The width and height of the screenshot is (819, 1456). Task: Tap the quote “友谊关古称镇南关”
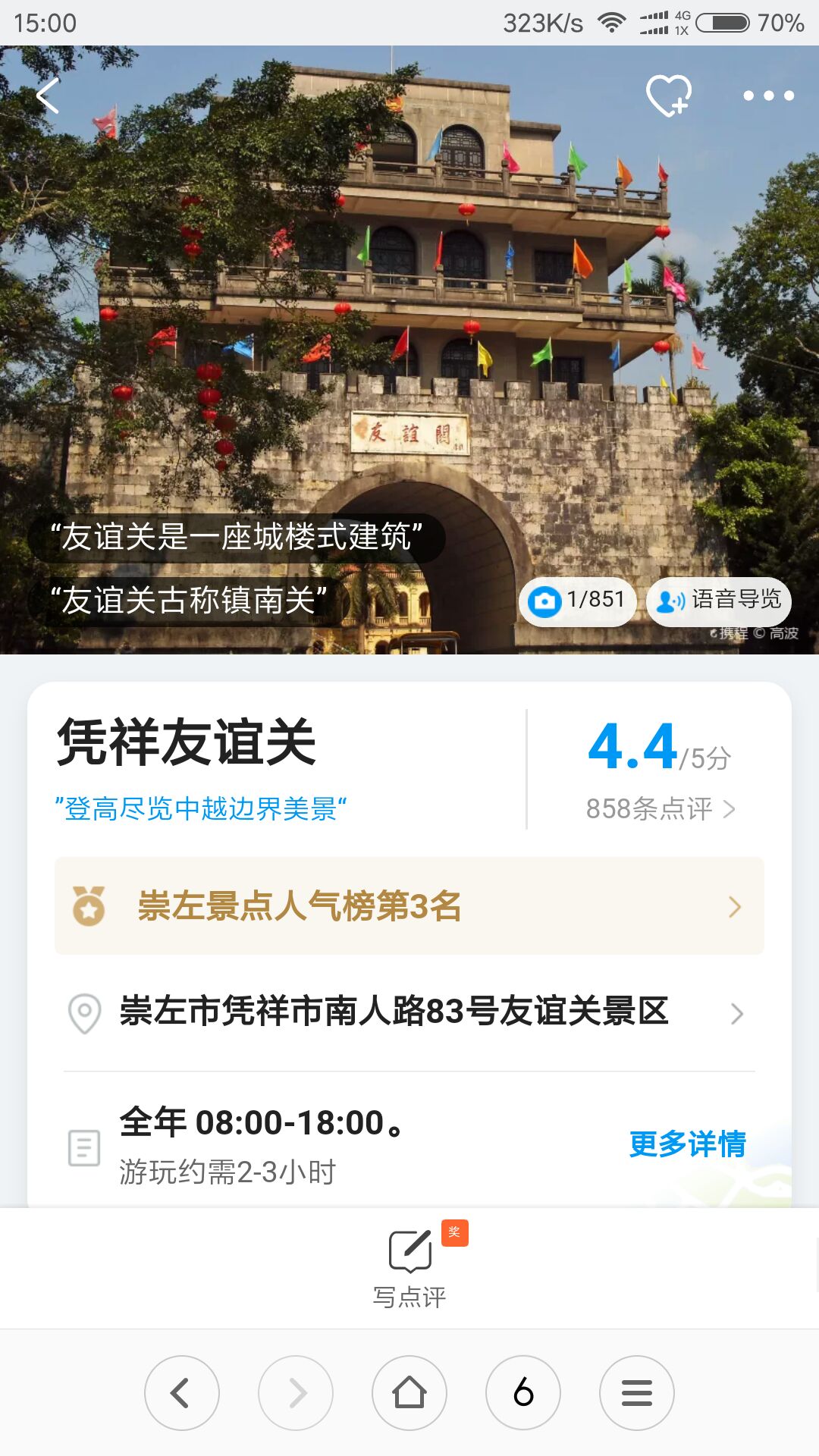[188, 601]
